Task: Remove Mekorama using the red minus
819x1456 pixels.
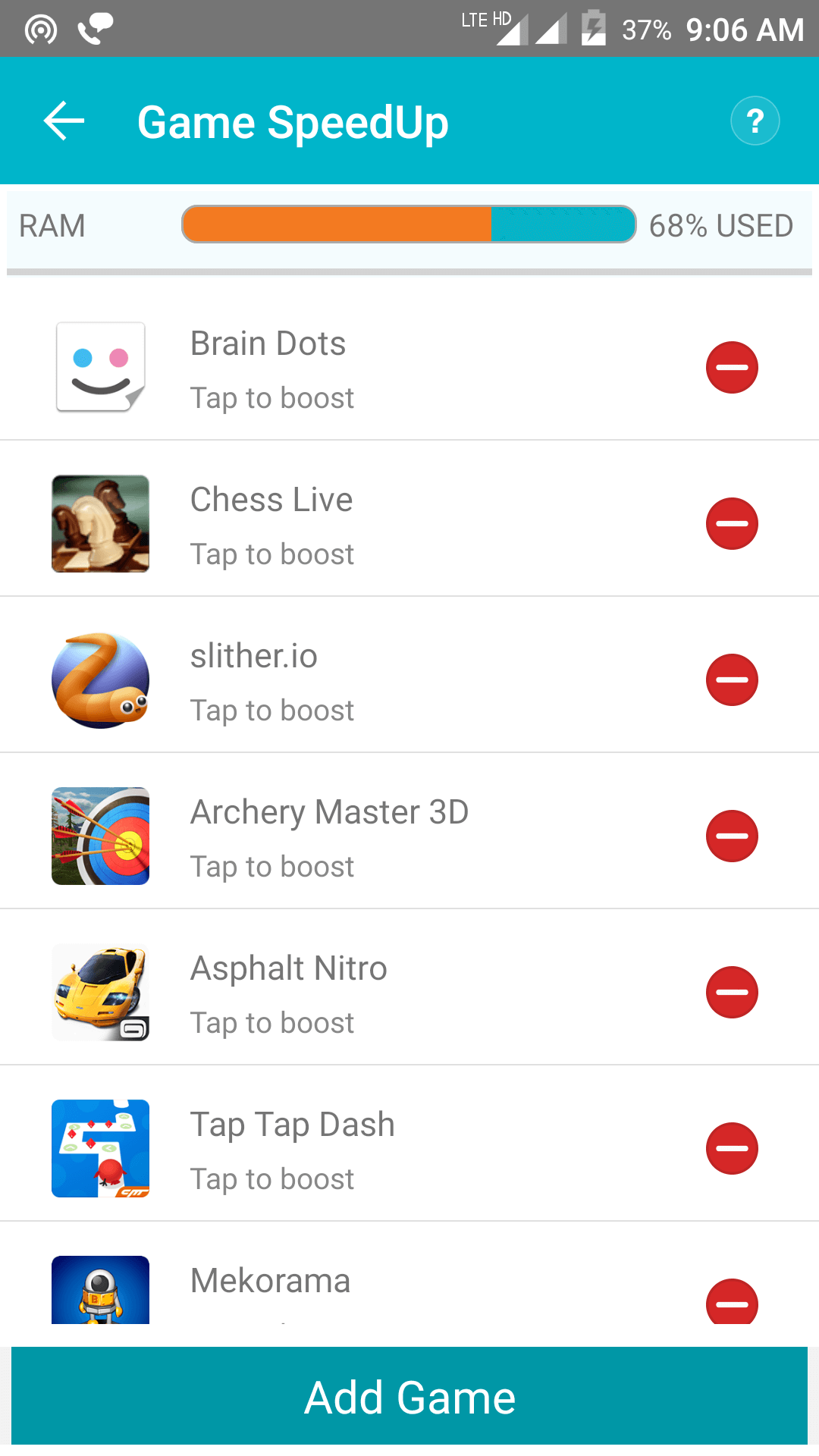Action: point(731,1302)
